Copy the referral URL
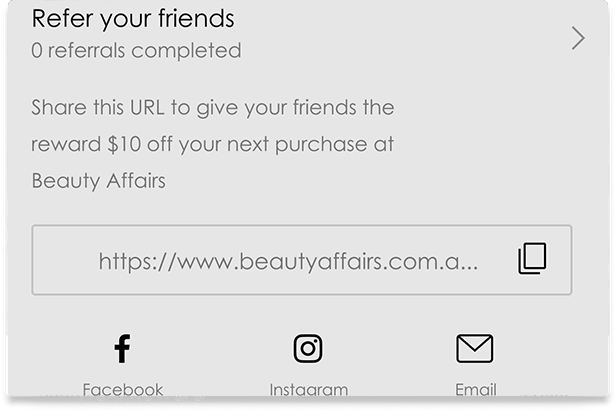This screenshot has height=412, width=615. tap(532, 260)
